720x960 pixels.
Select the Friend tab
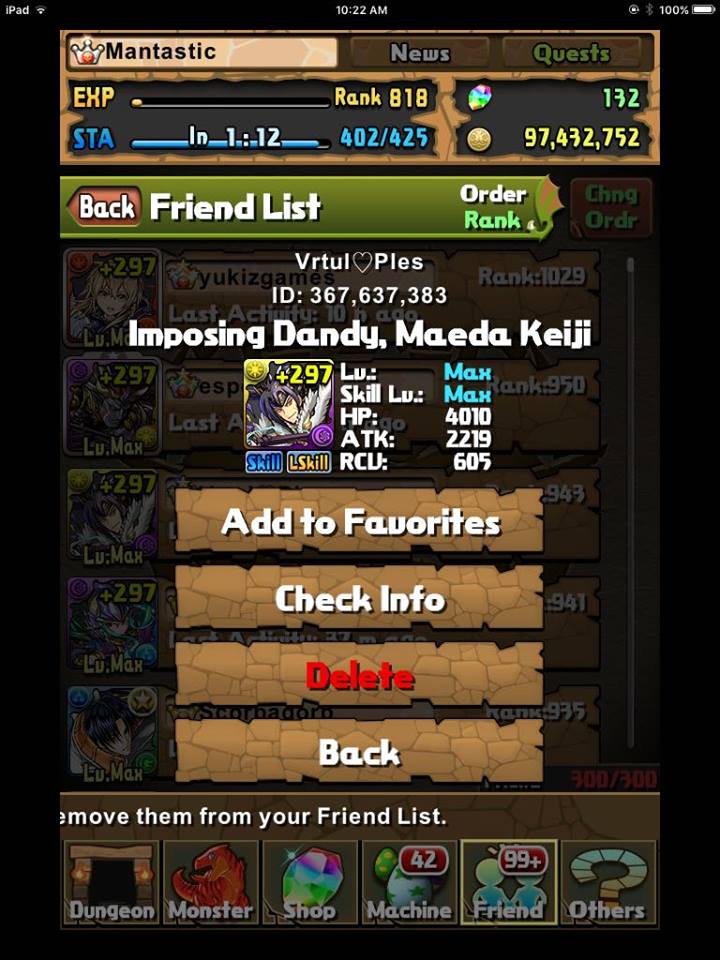click(x=508, y=882)
